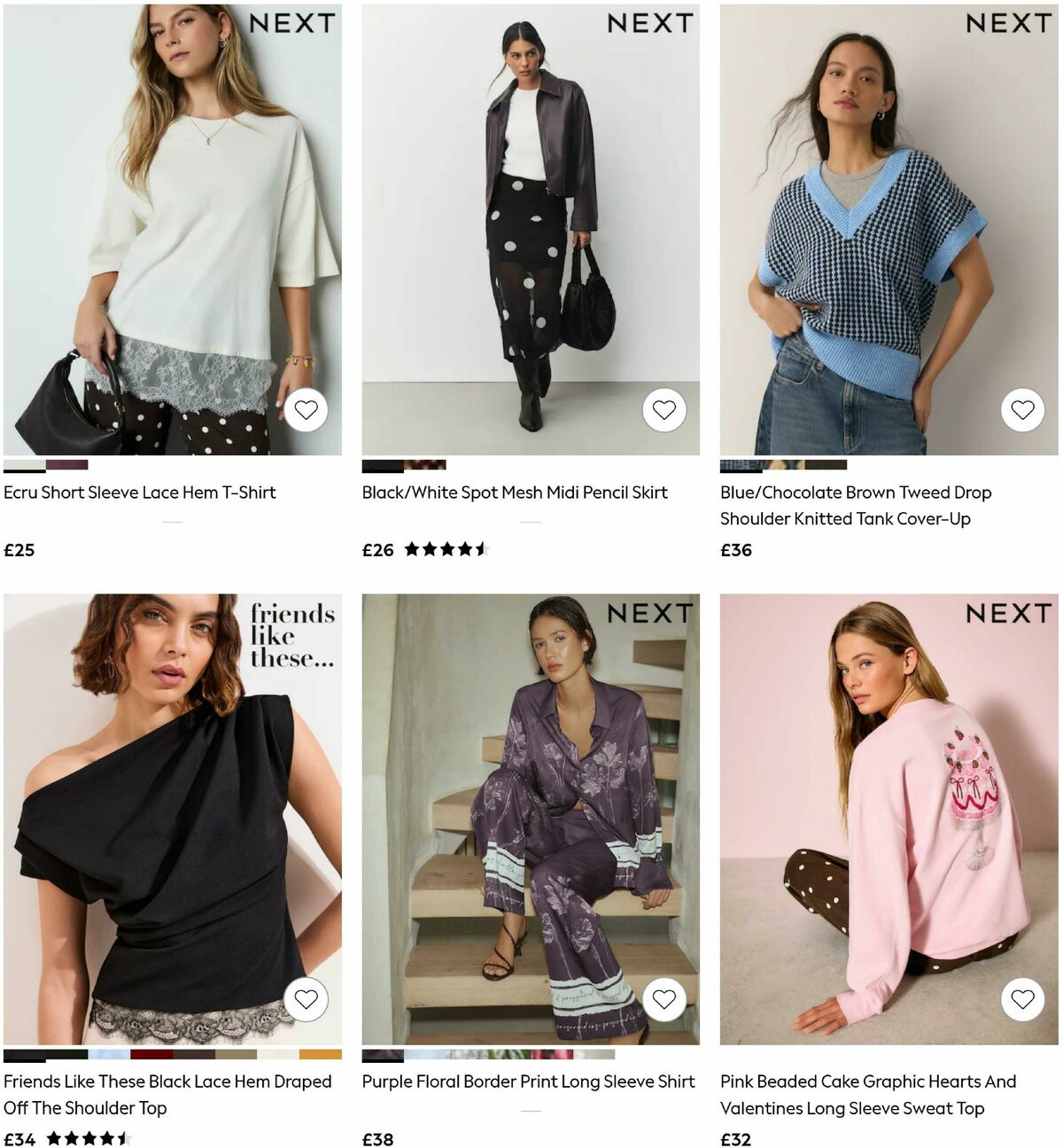The width and height of the screenshot is (1063, 1148).
Task: Favourite the Black/White Spot Mesh Midi Skirt
Action: pyautogui.click(x=663, y=410)
